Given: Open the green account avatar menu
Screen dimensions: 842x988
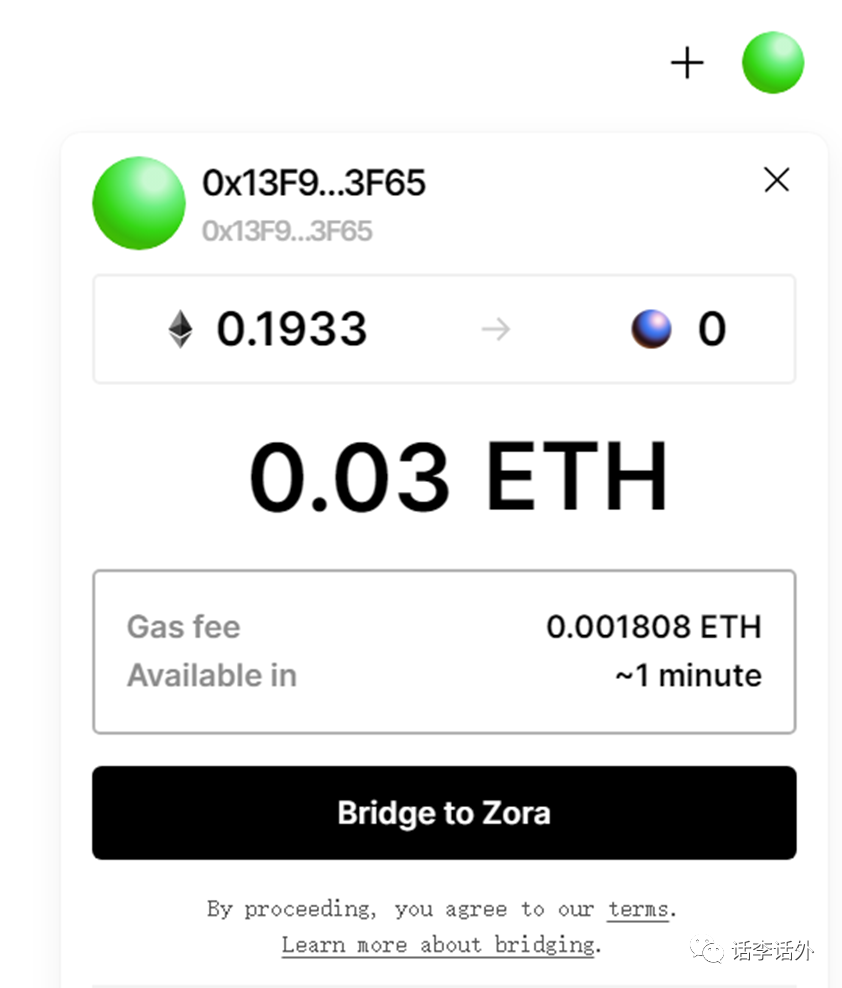Looking at the screenshot, I should [772, 63].
